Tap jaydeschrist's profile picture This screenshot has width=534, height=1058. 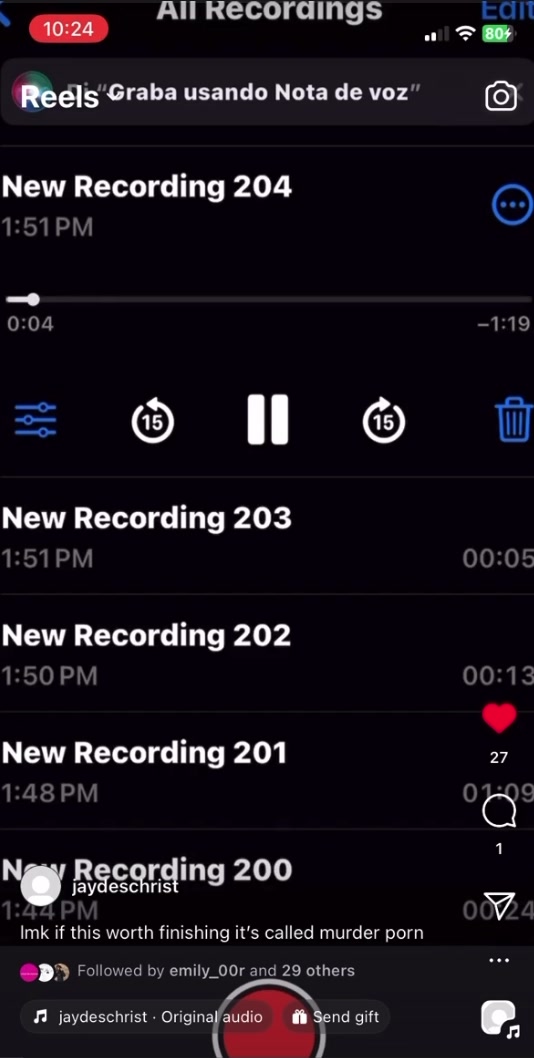41,886
